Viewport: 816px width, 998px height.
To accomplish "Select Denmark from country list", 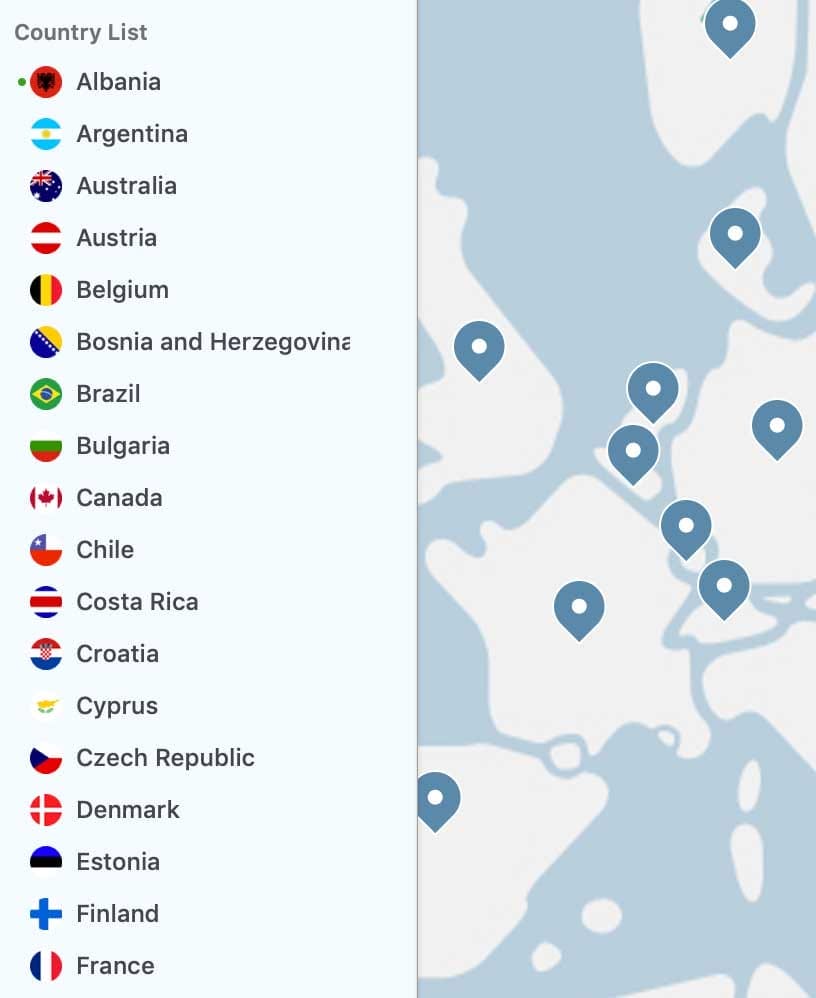I will (x=127, y=810).
